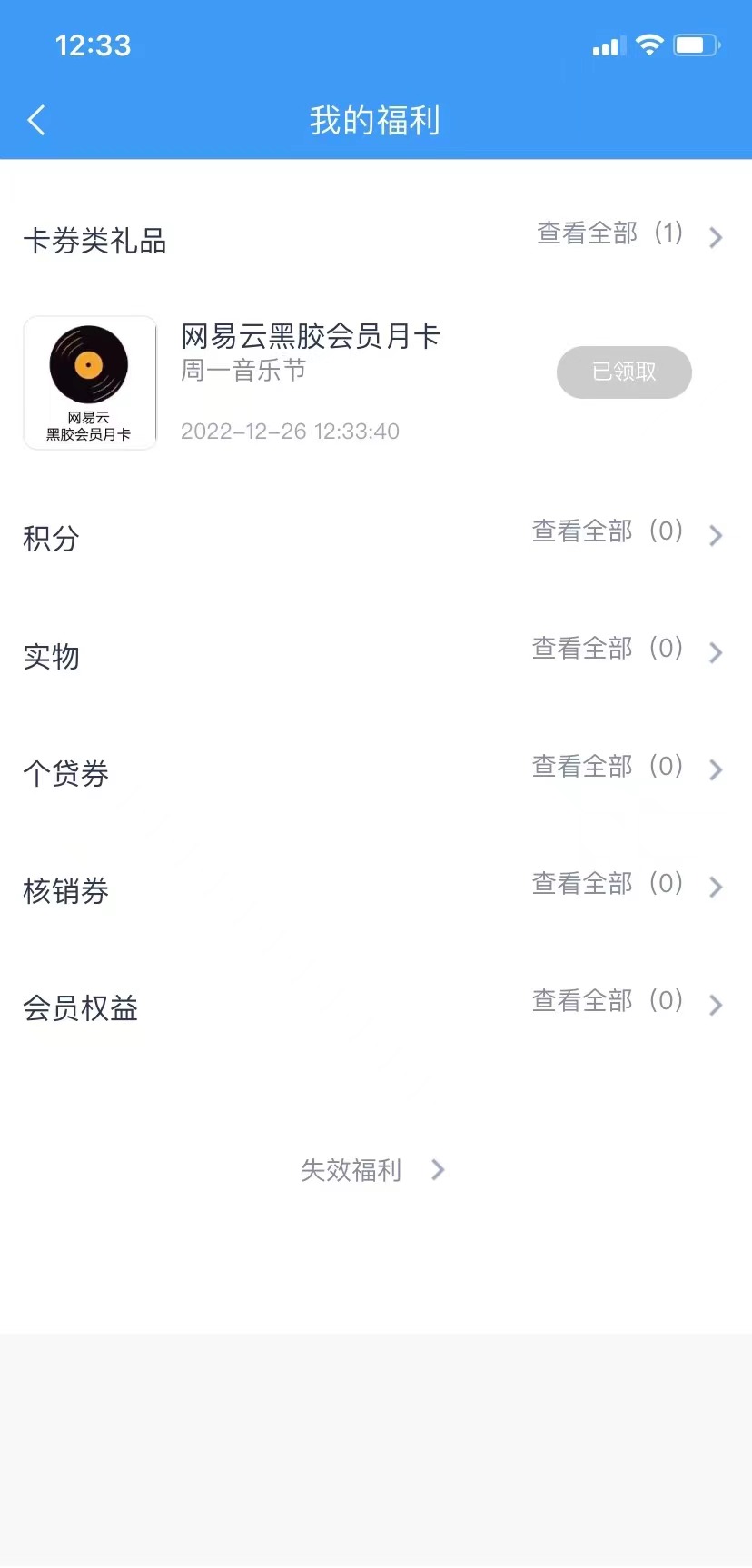Open the 核销券 list

click(626, 886)
